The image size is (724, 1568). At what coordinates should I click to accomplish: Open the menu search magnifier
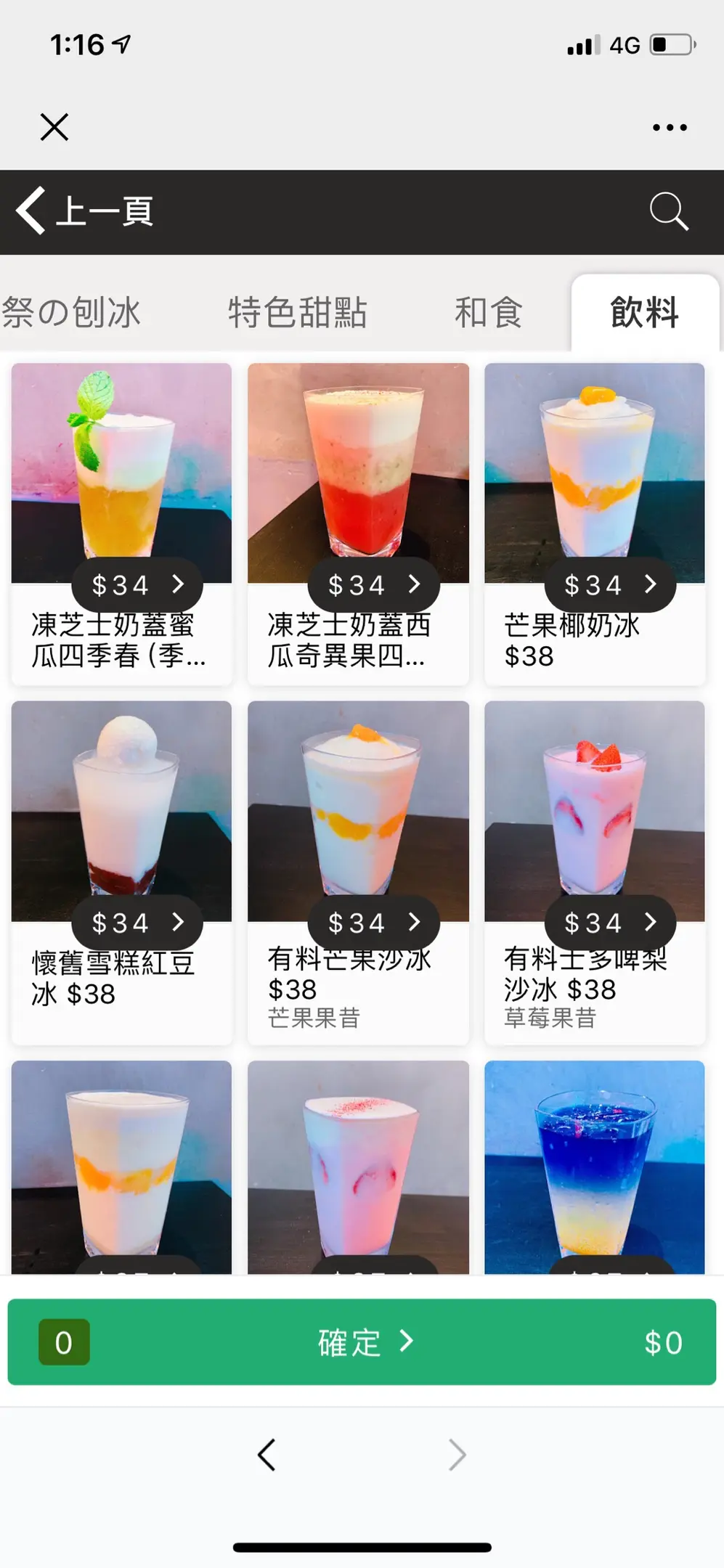[x=668, y=211]
